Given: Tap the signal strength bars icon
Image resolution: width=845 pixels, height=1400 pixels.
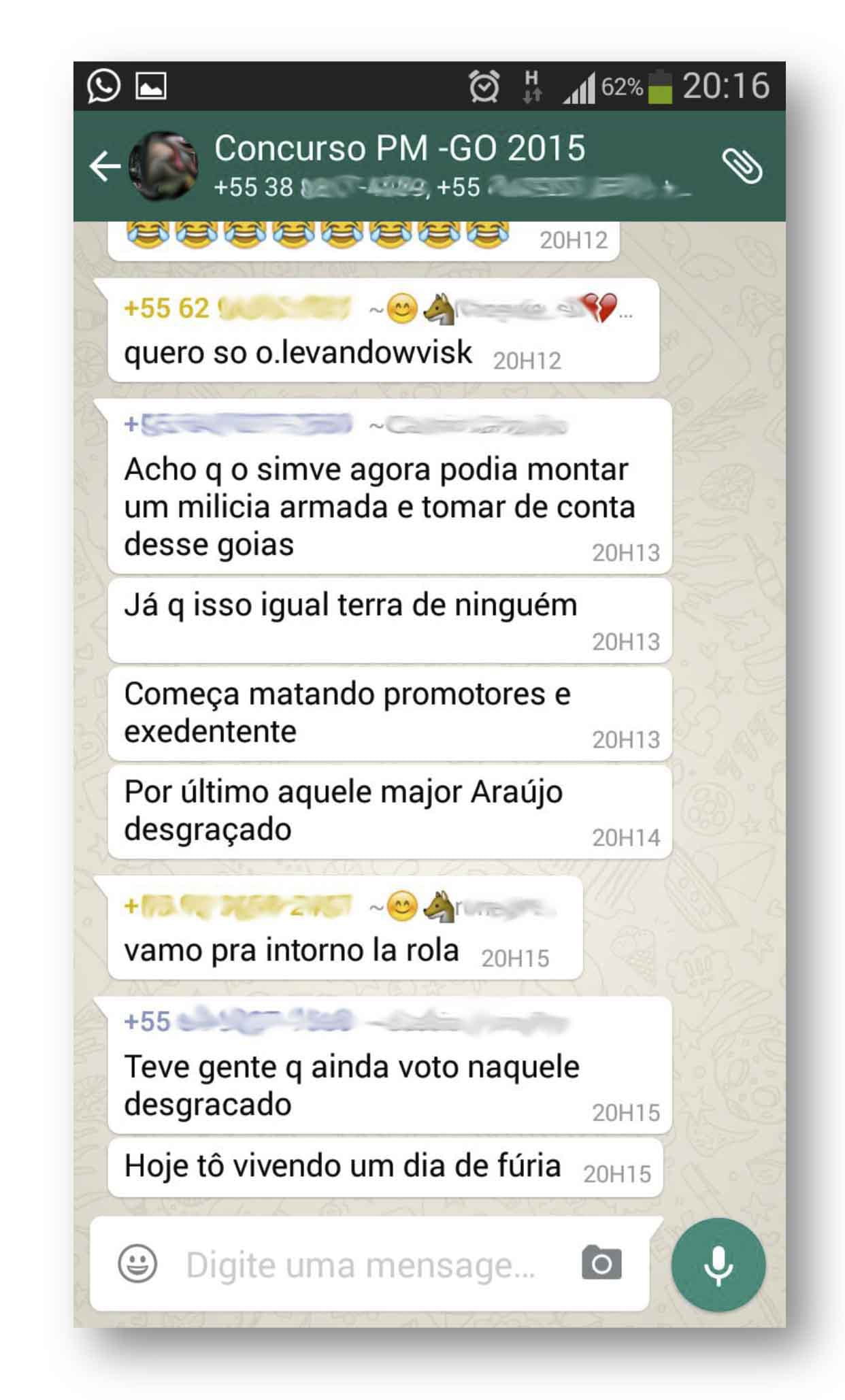Looking at the screenshot, I should (x=580, y=87).
